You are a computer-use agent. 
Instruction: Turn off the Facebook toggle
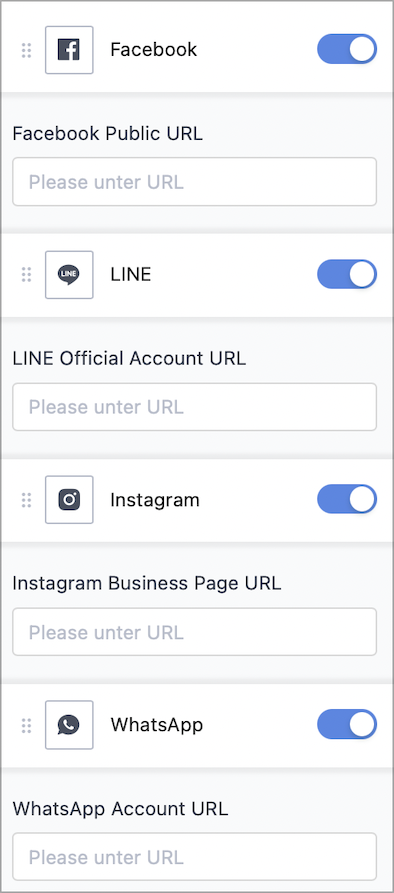point(347,49)
